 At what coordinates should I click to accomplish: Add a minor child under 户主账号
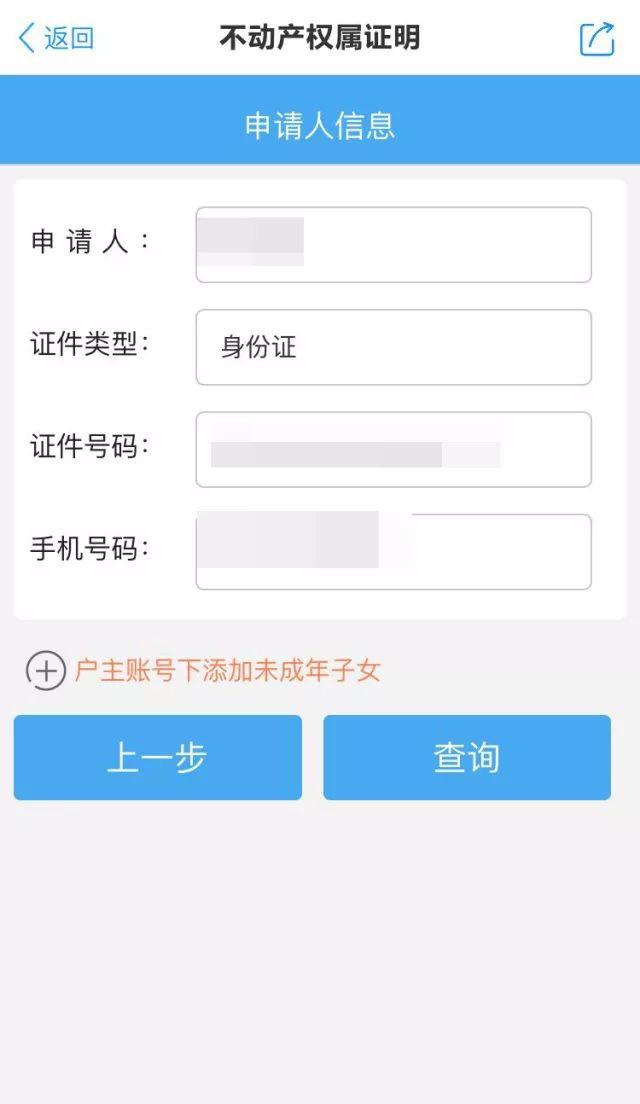(203, 670)
